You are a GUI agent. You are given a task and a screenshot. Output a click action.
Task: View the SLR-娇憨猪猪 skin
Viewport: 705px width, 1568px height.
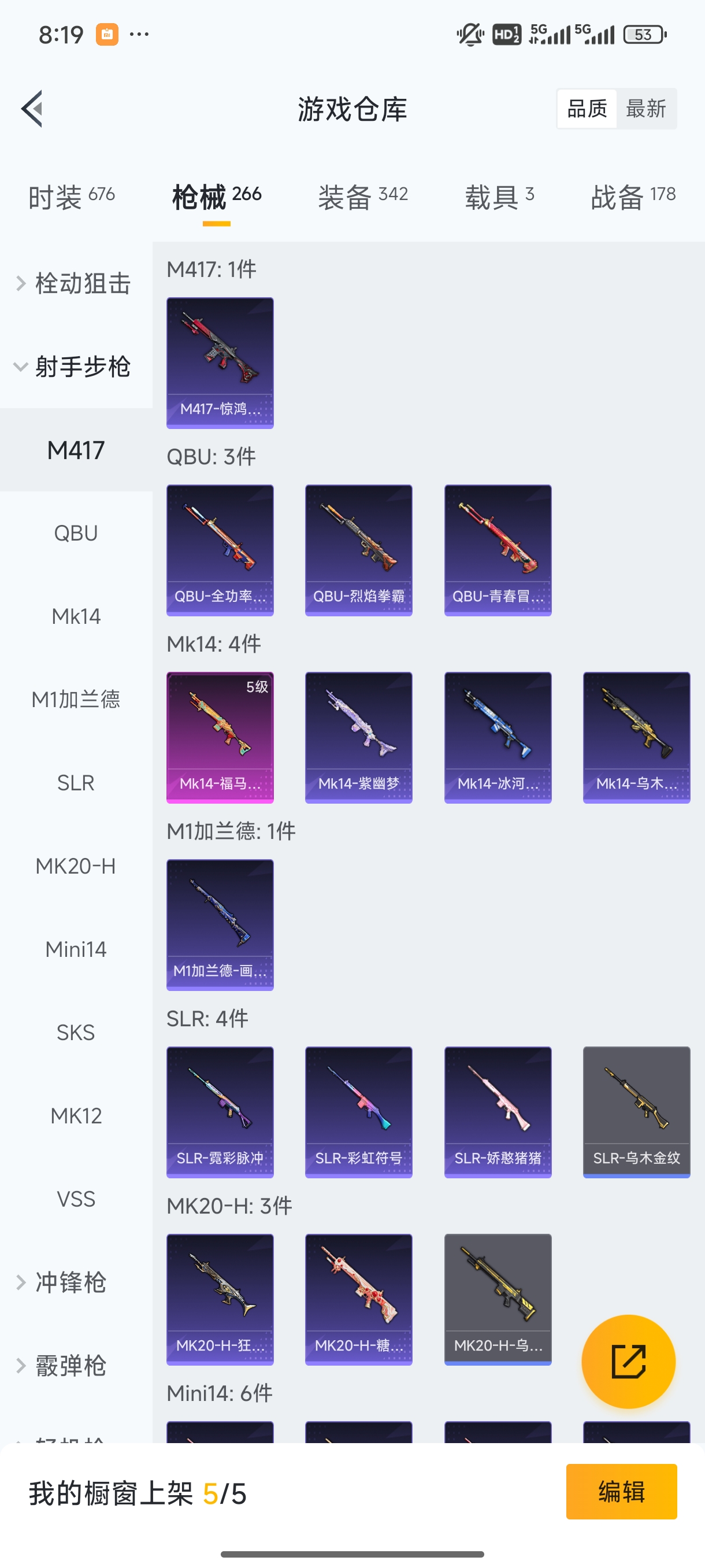point(498,1112)
